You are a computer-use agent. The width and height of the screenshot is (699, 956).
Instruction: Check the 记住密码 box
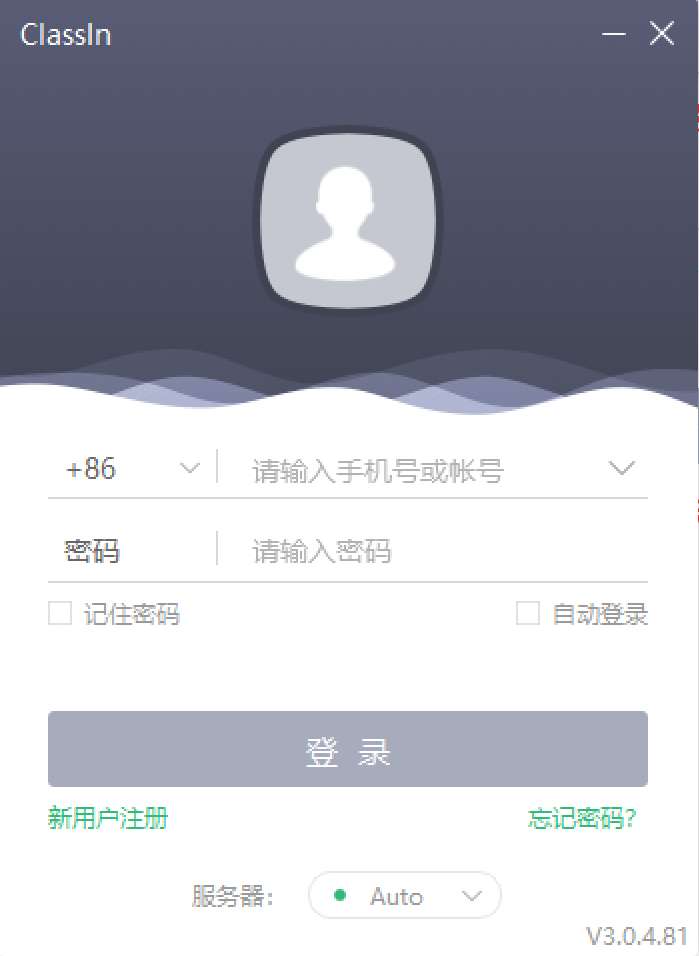tap(61, 614)
